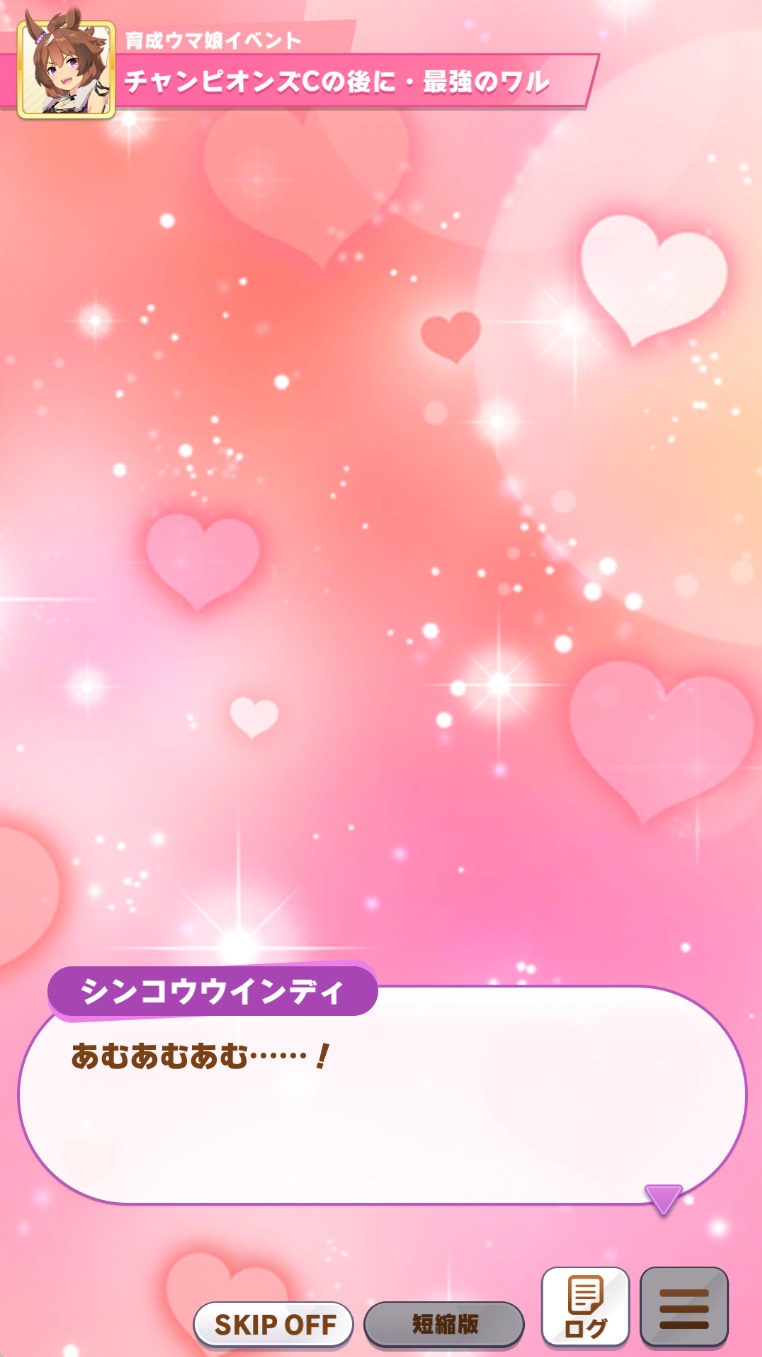
Task: Advance the dialogue with the purple arrow
Action: tap(663, 1198)
